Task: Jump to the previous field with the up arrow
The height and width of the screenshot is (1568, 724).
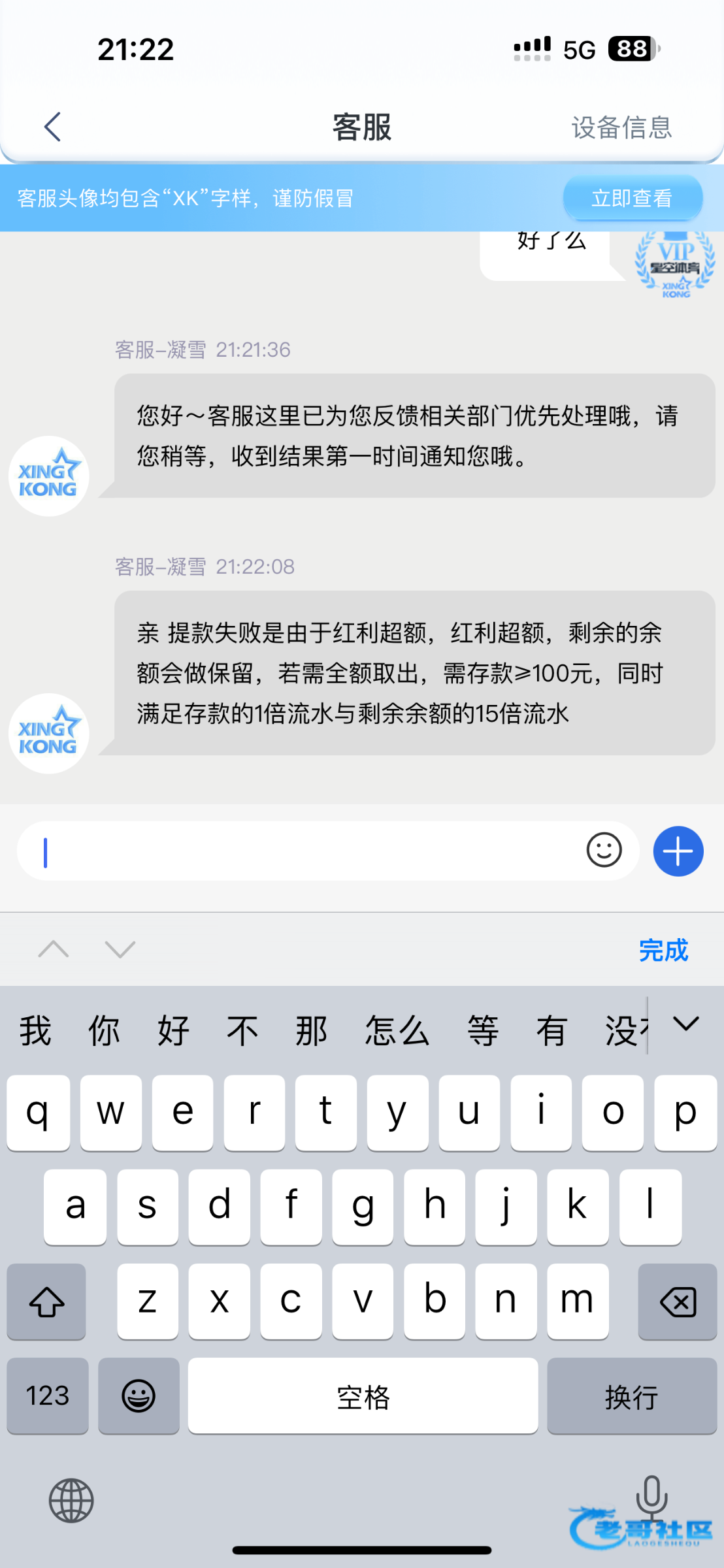Action: tap(54, 949)
